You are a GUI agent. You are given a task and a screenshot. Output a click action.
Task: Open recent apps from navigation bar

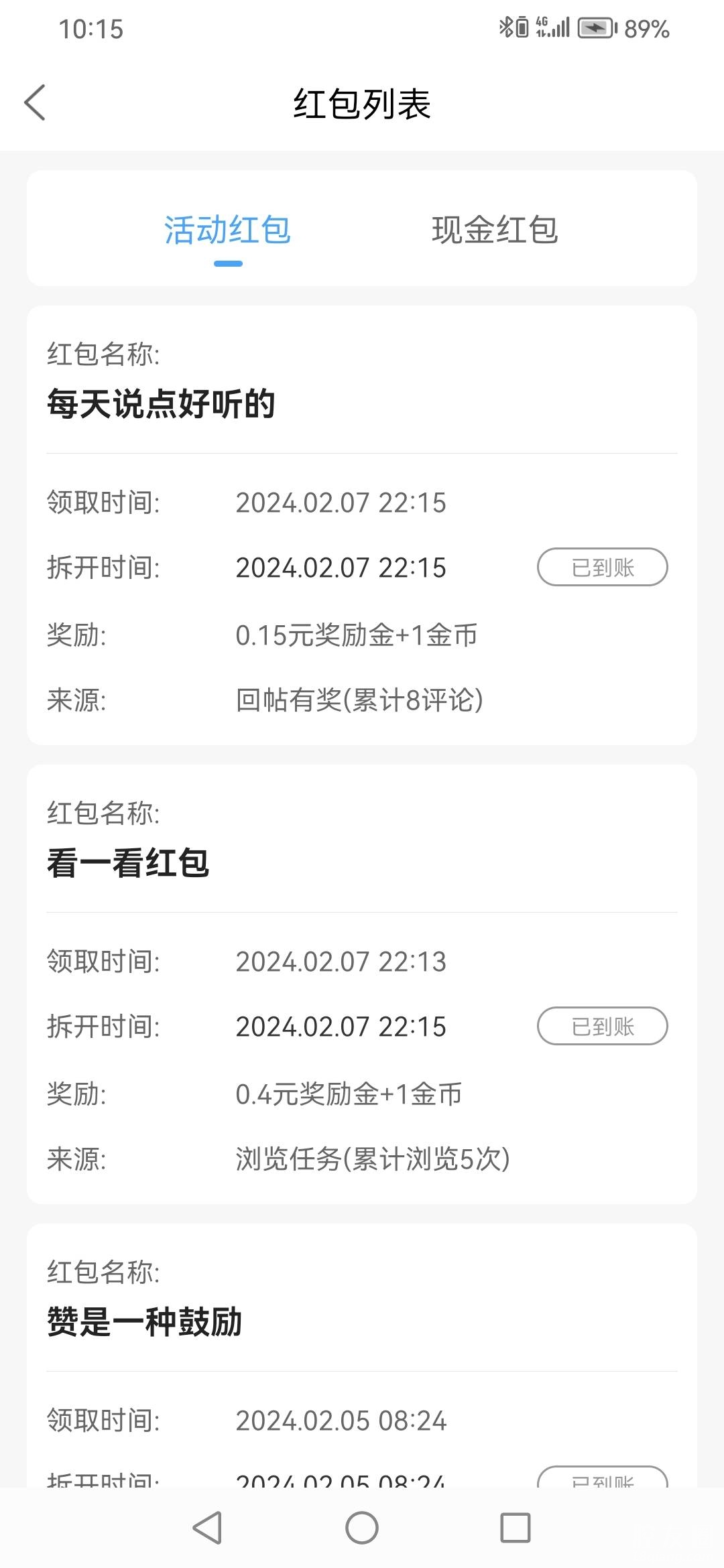pyautogui.click(x=516, y=1528)
